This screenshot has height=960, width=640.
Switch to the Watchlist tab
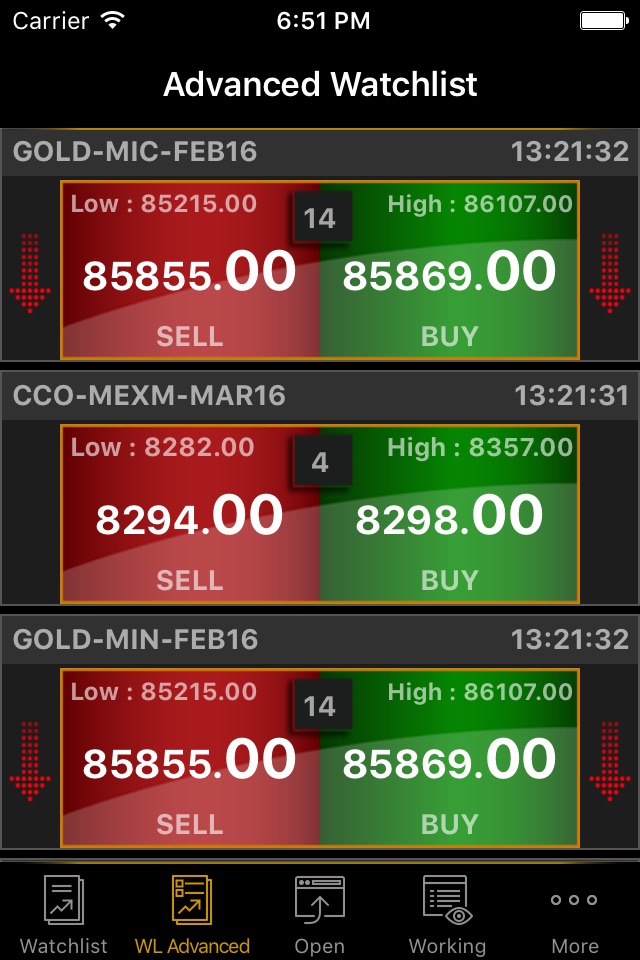pyautogui.click(x=64, y=913)
